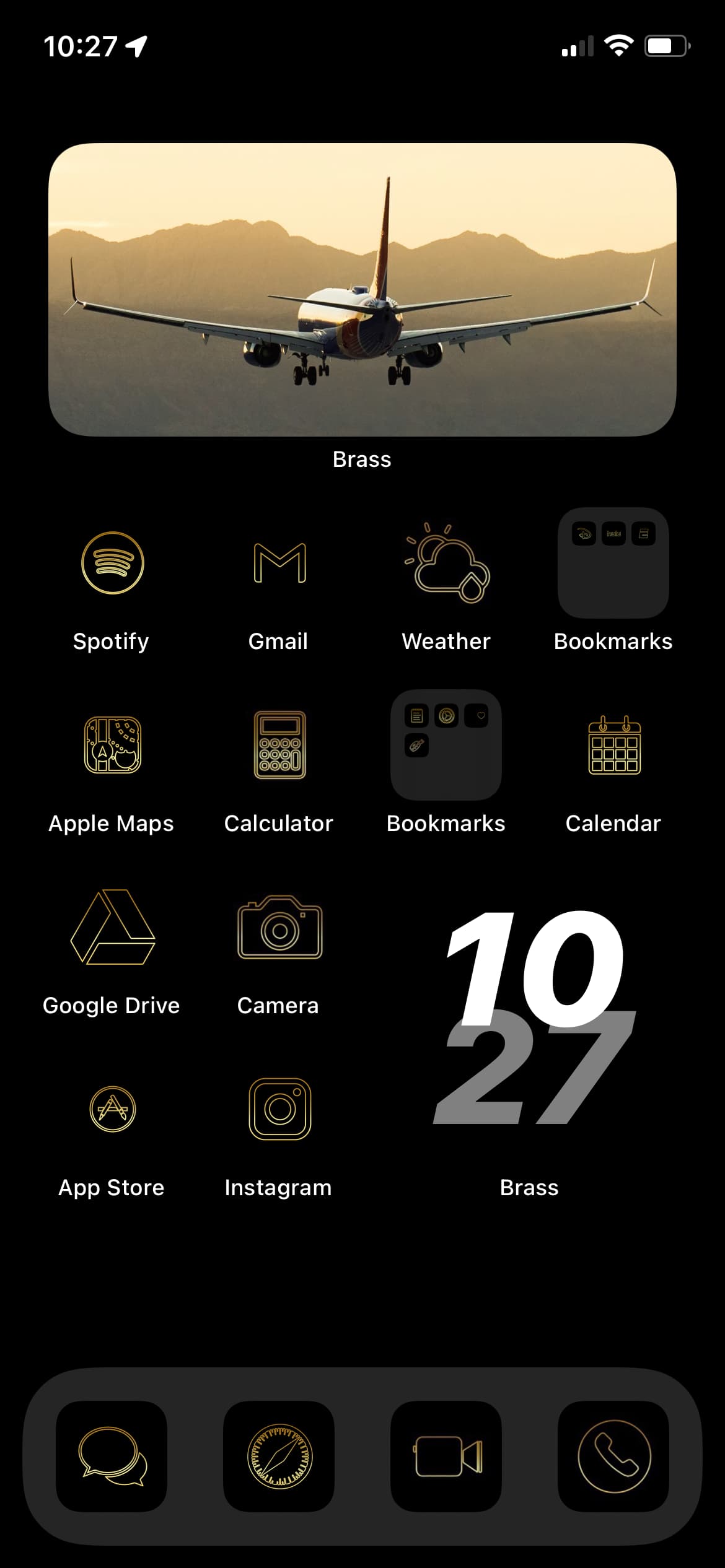Tap the Brass airplane photo widget
The height and width of the screenshot is (1568, 725).
pyautogui.click(x=362, y=290)
